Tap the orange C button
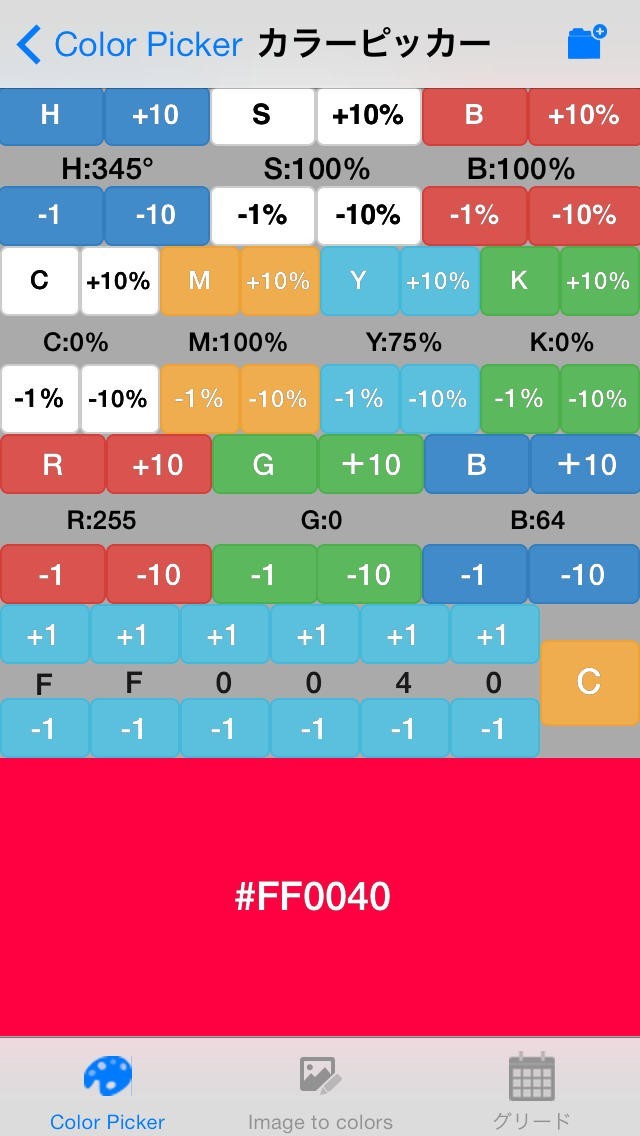This screenshot has width=640, height=1136. (589, 682)
